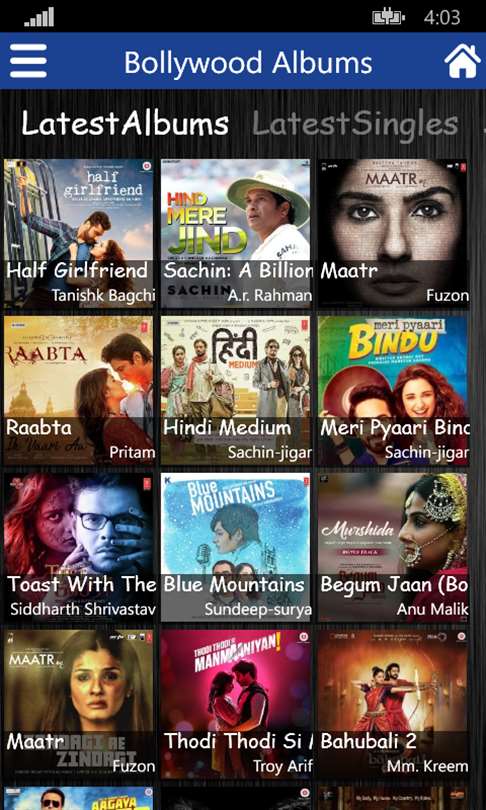
Task: Open the Maatr album with face close-up cover
Action: point(393,233)
